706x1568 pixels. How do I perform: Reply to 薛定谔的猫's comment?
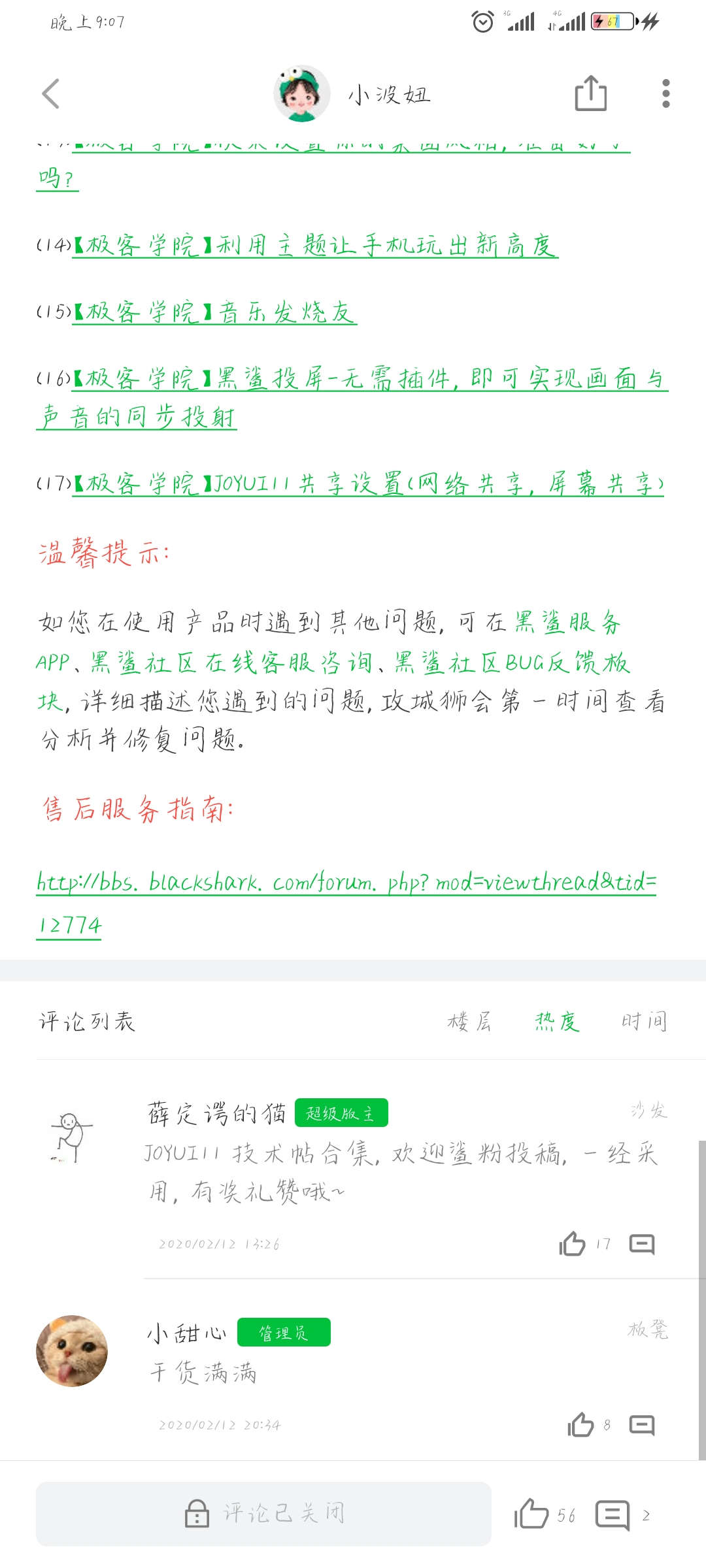(x=642, y=1244)
